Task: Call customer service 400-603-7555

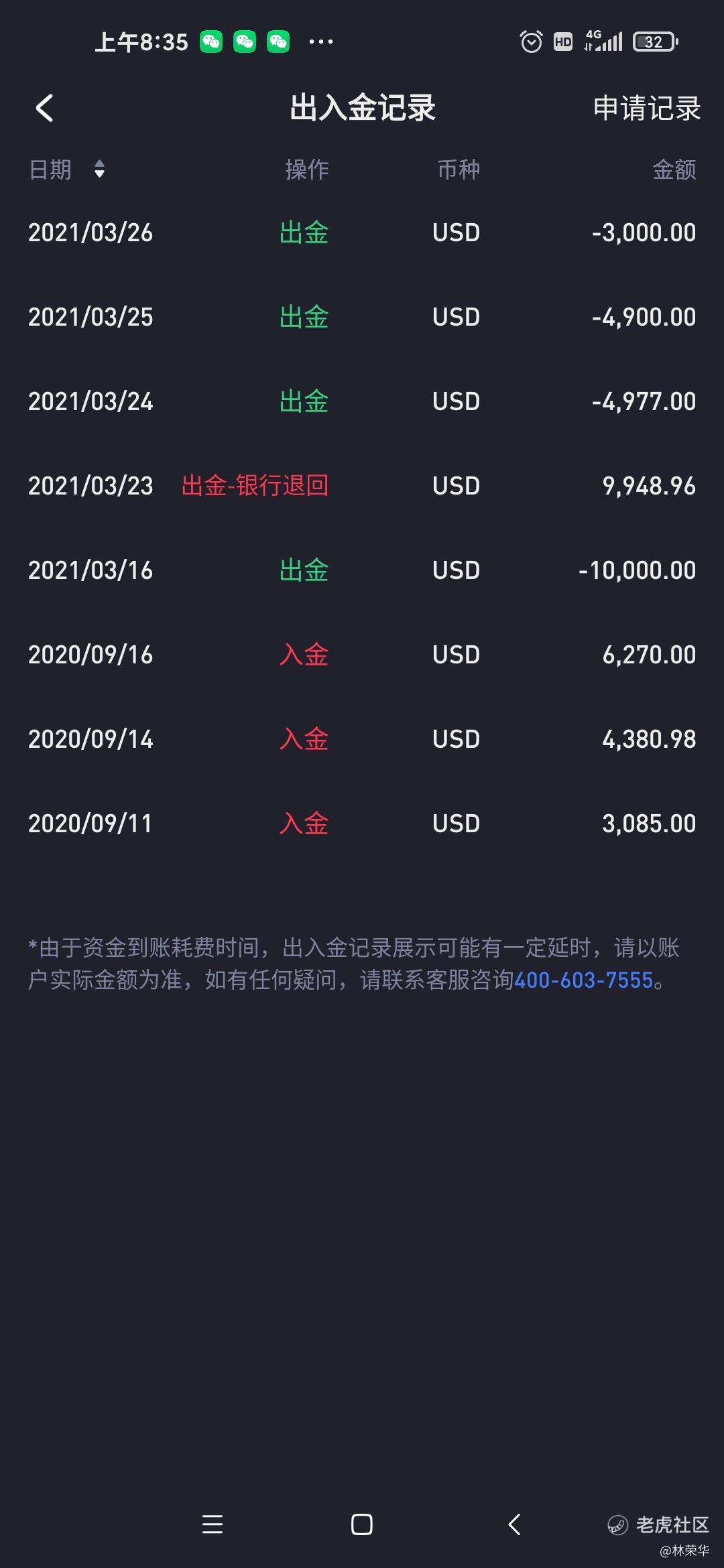Action: pos(583,980)
